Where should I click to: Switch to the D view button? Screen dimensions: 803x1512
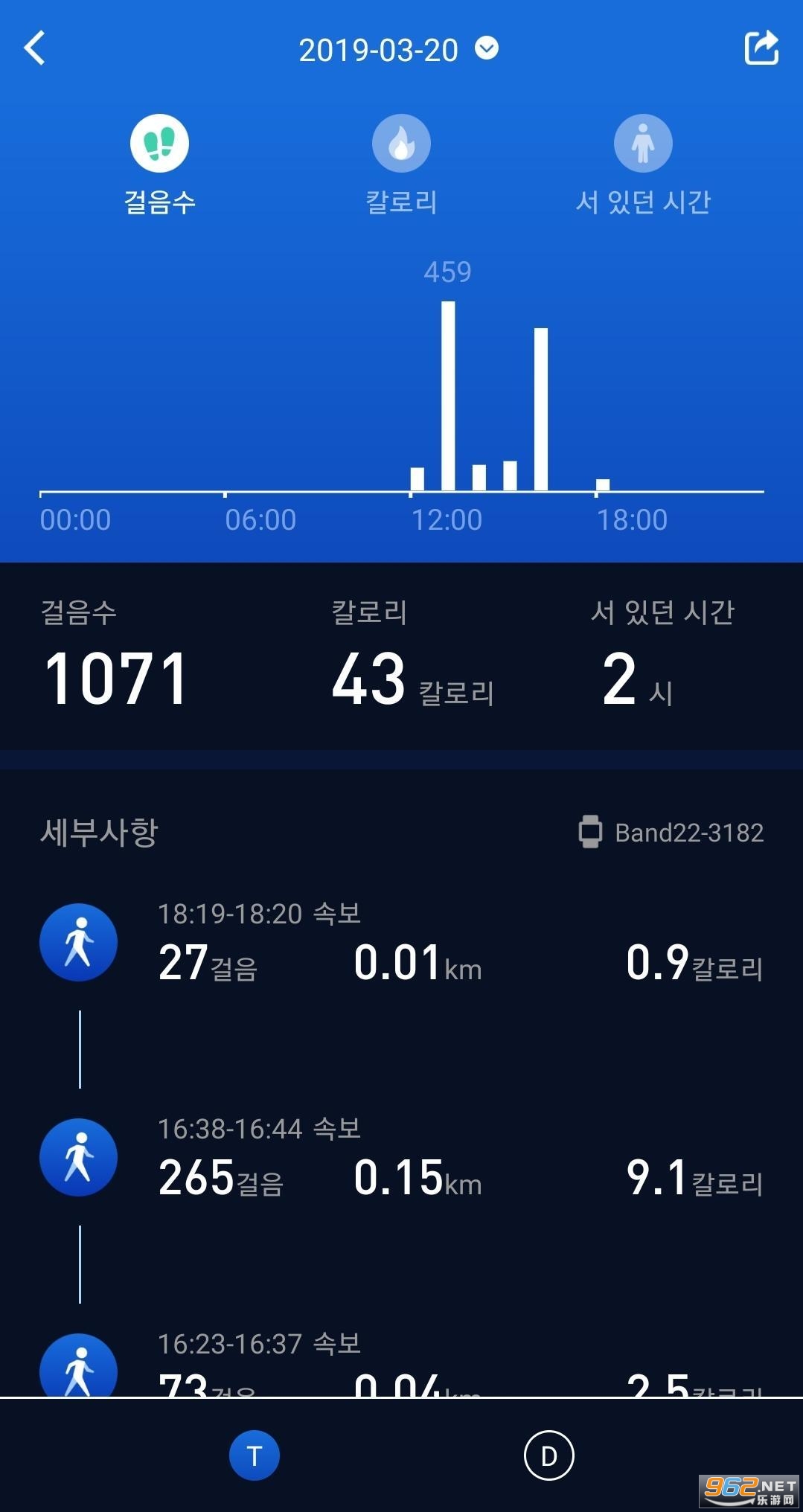(x=549, y=1455)
